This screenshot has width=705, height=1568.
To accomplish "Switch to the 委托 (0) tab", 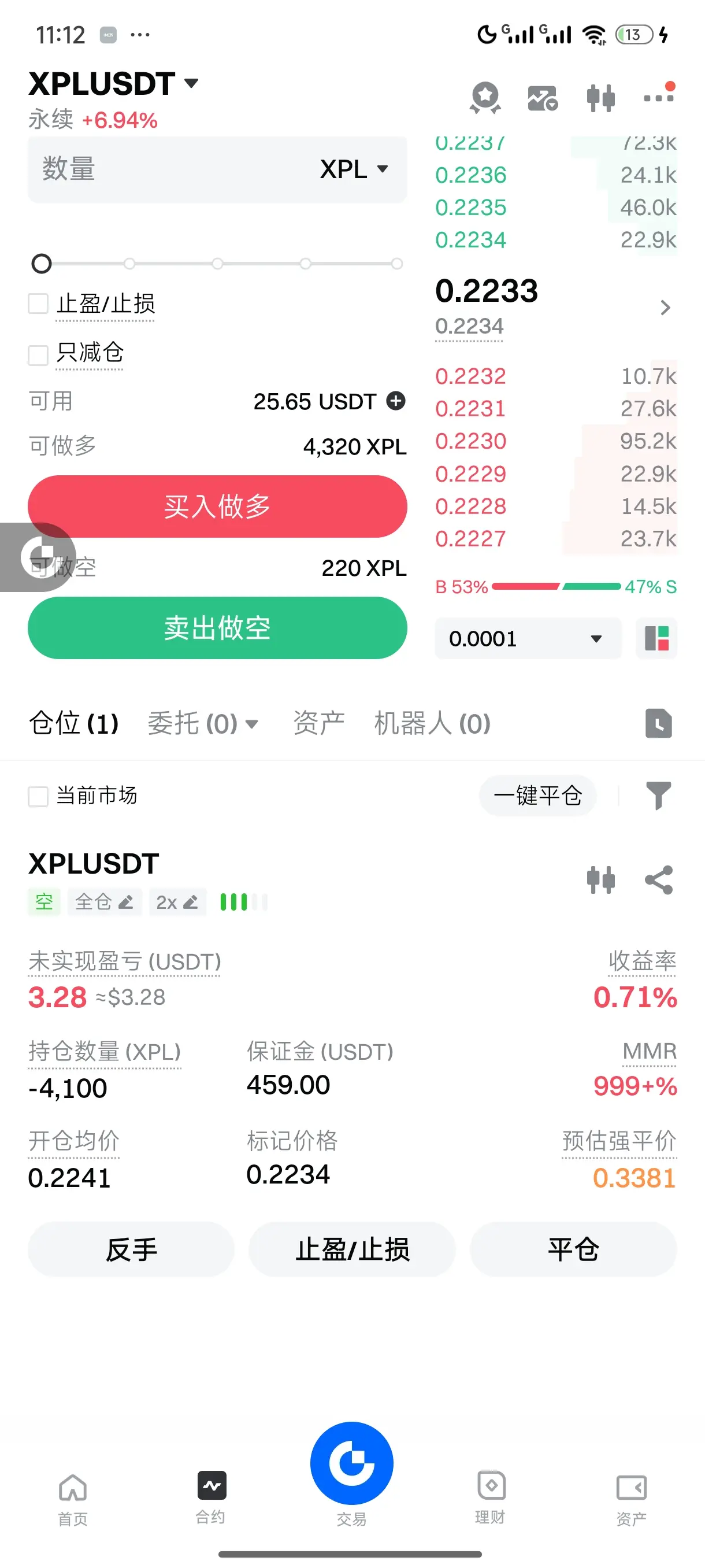I will pyautogui.click(x=203, y=724).
